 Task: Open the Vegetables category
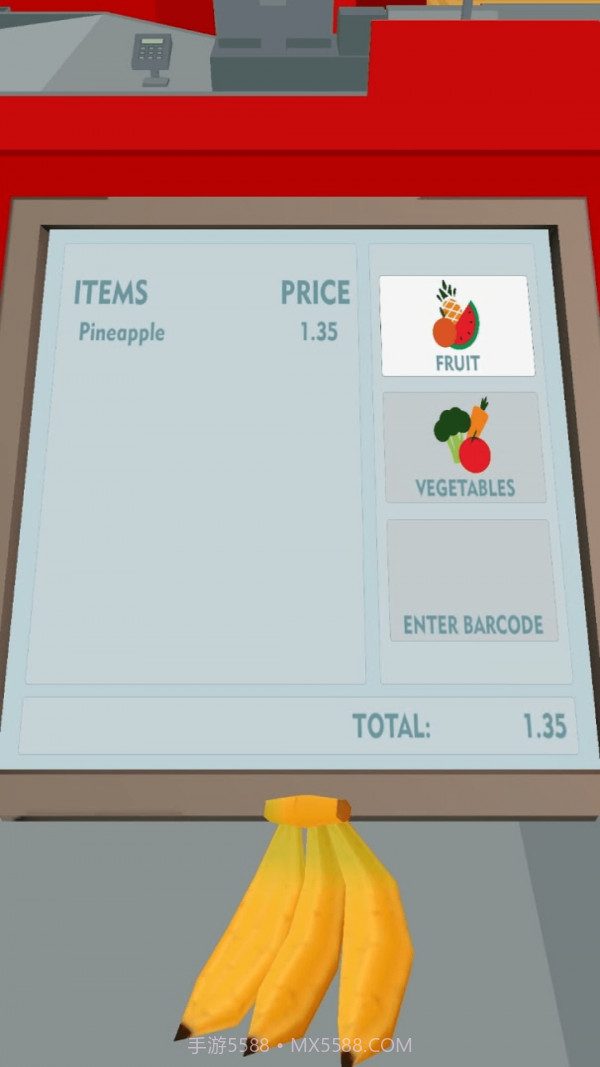click(464, 447)
